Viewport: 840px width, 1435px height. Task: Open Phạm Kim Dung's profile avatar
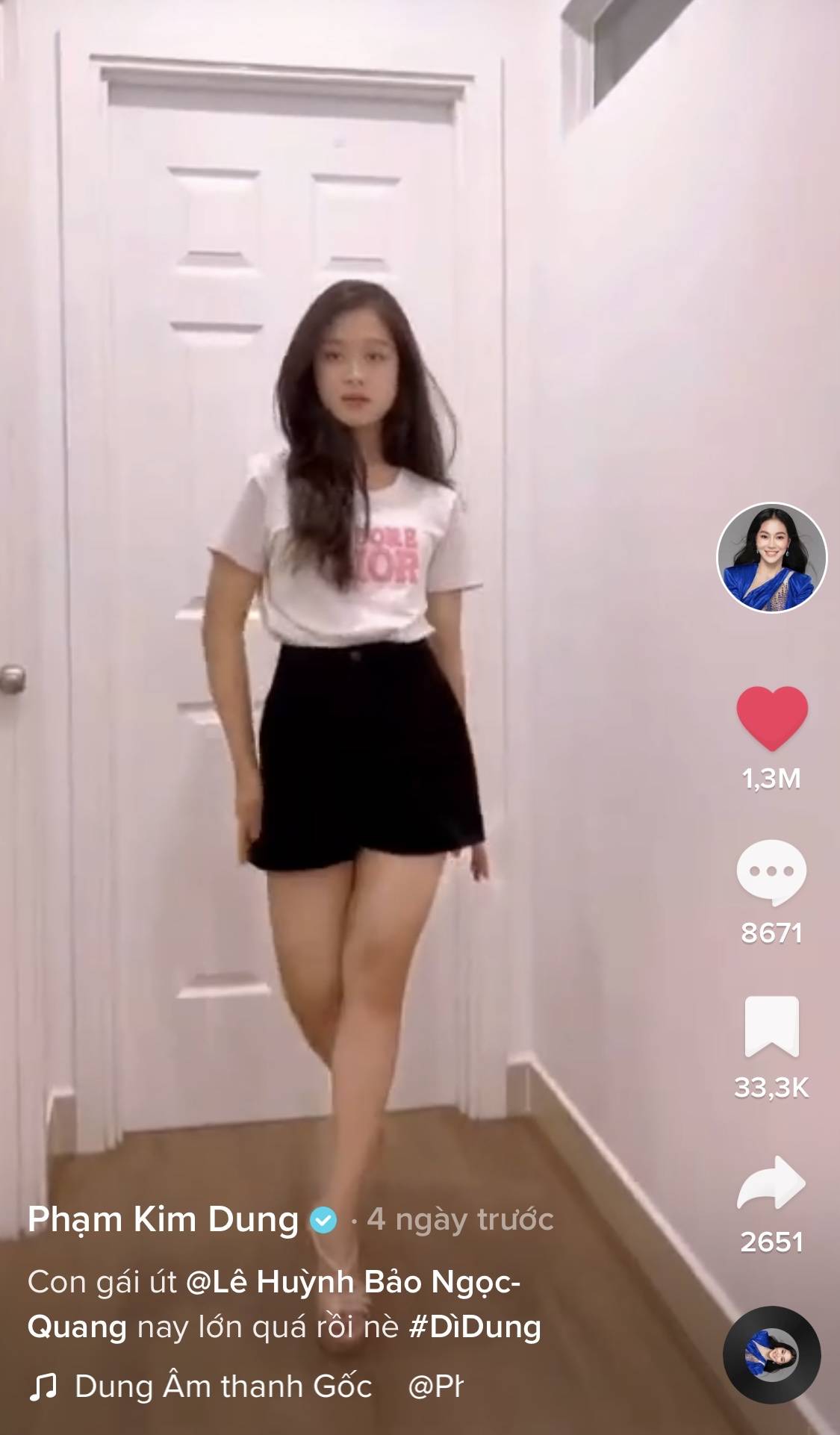(x=771, y=558)
